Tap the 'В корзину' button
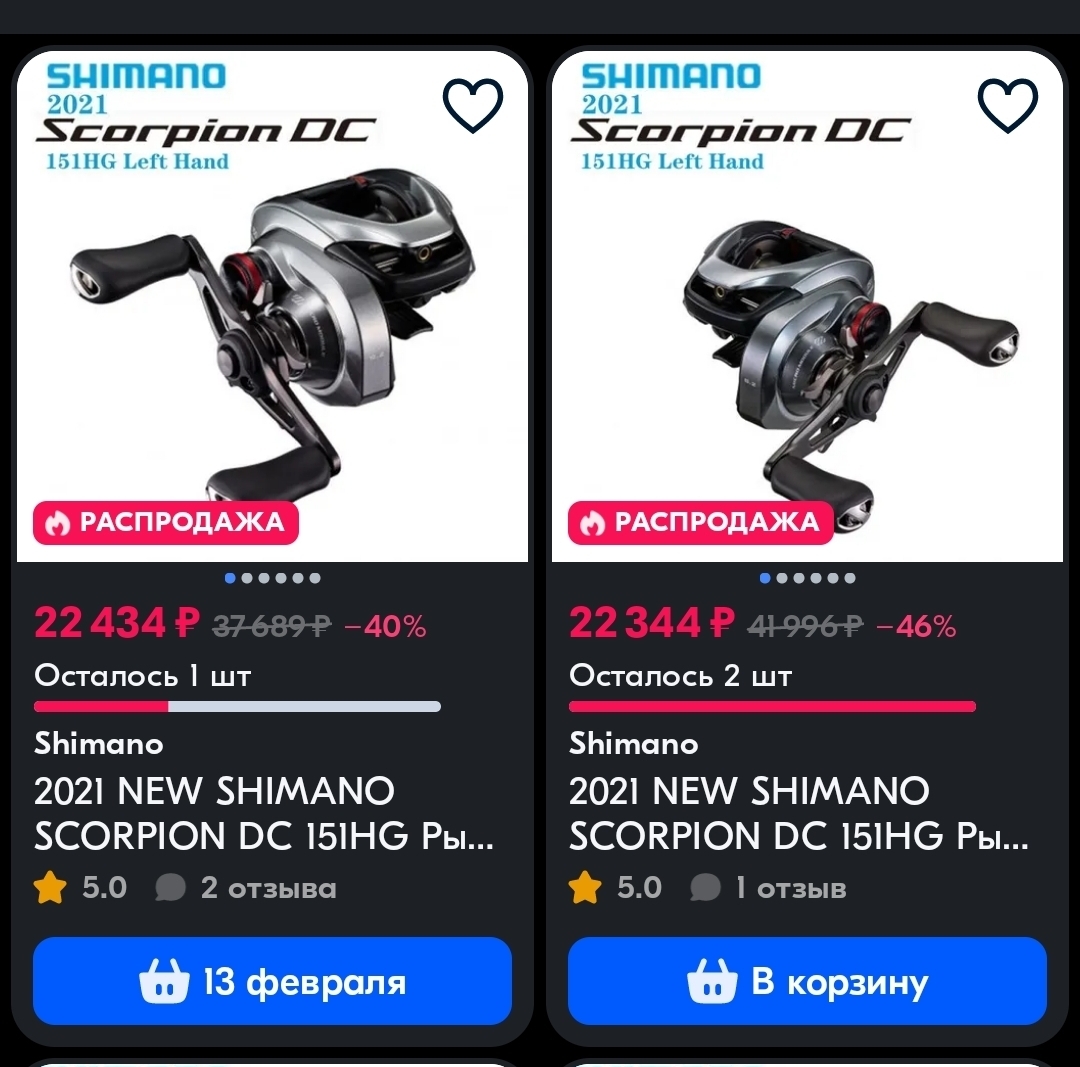1080x1067 pixels. [x=807, y=981]
